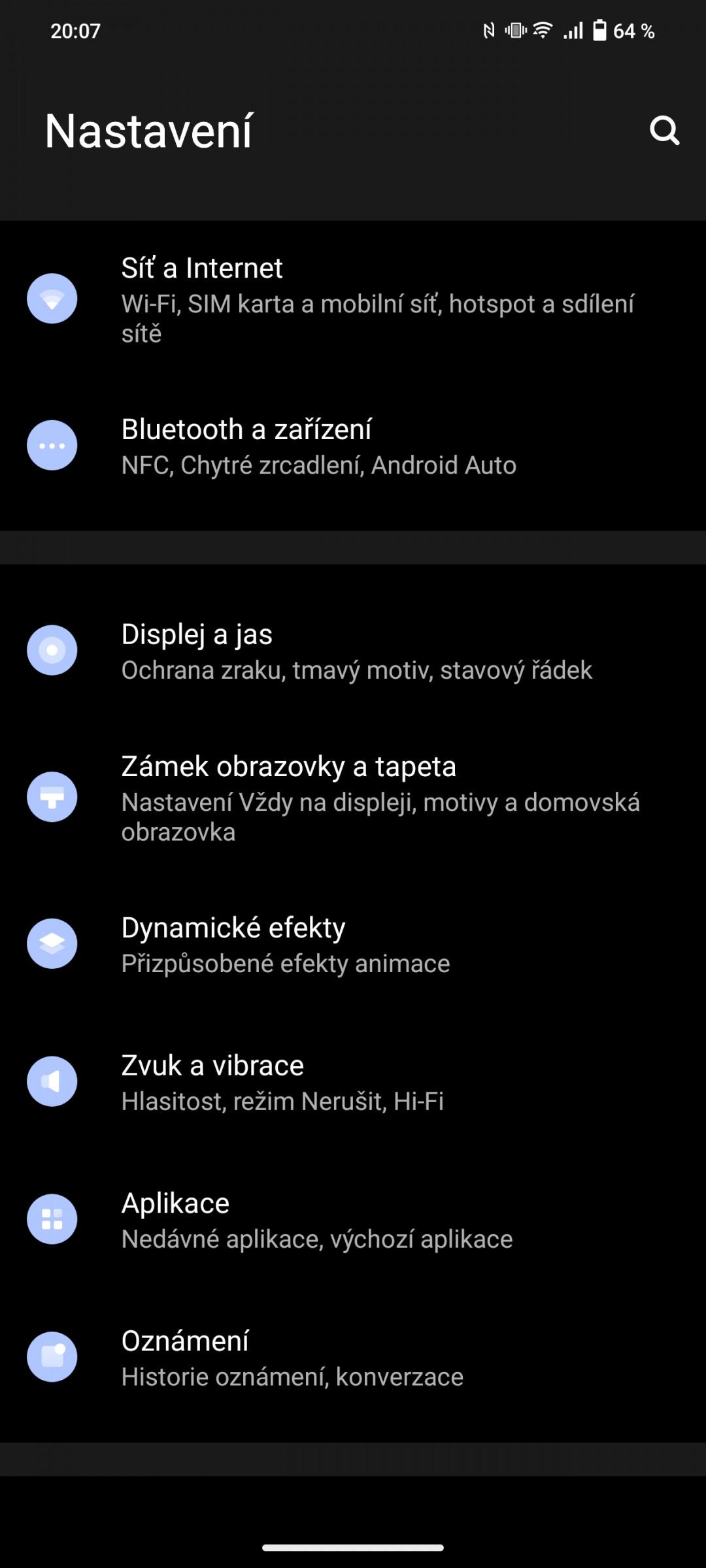The image size is (706, 1568).
Task: Go to Displej a jas
Action: [353, 651]
